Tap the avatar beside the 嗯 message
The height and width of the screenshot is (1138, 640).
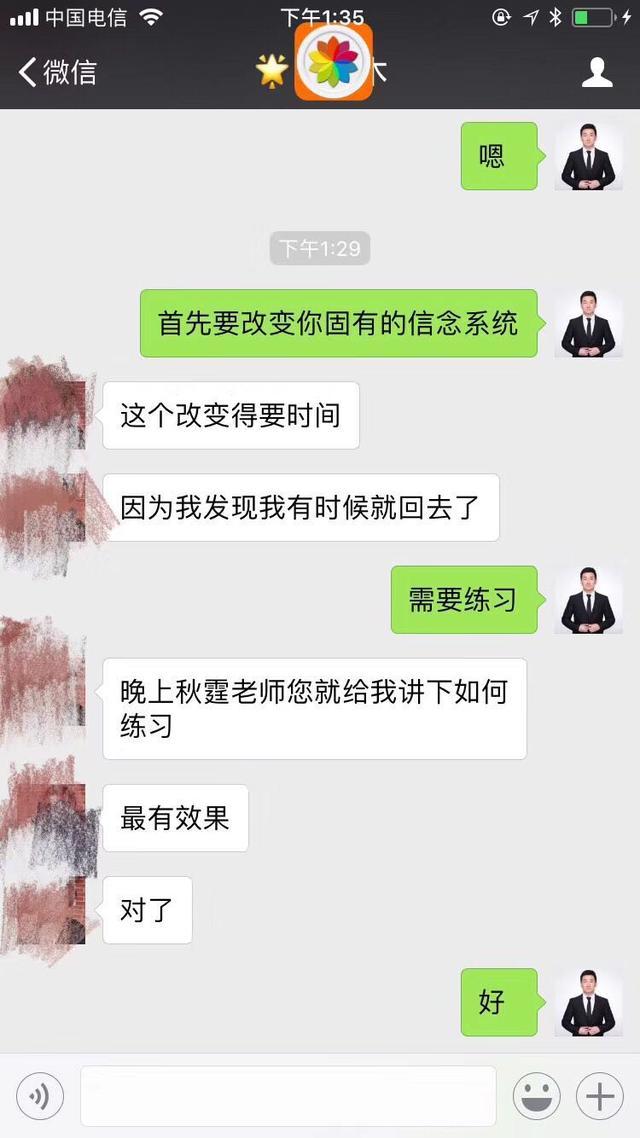coord(588,156)
